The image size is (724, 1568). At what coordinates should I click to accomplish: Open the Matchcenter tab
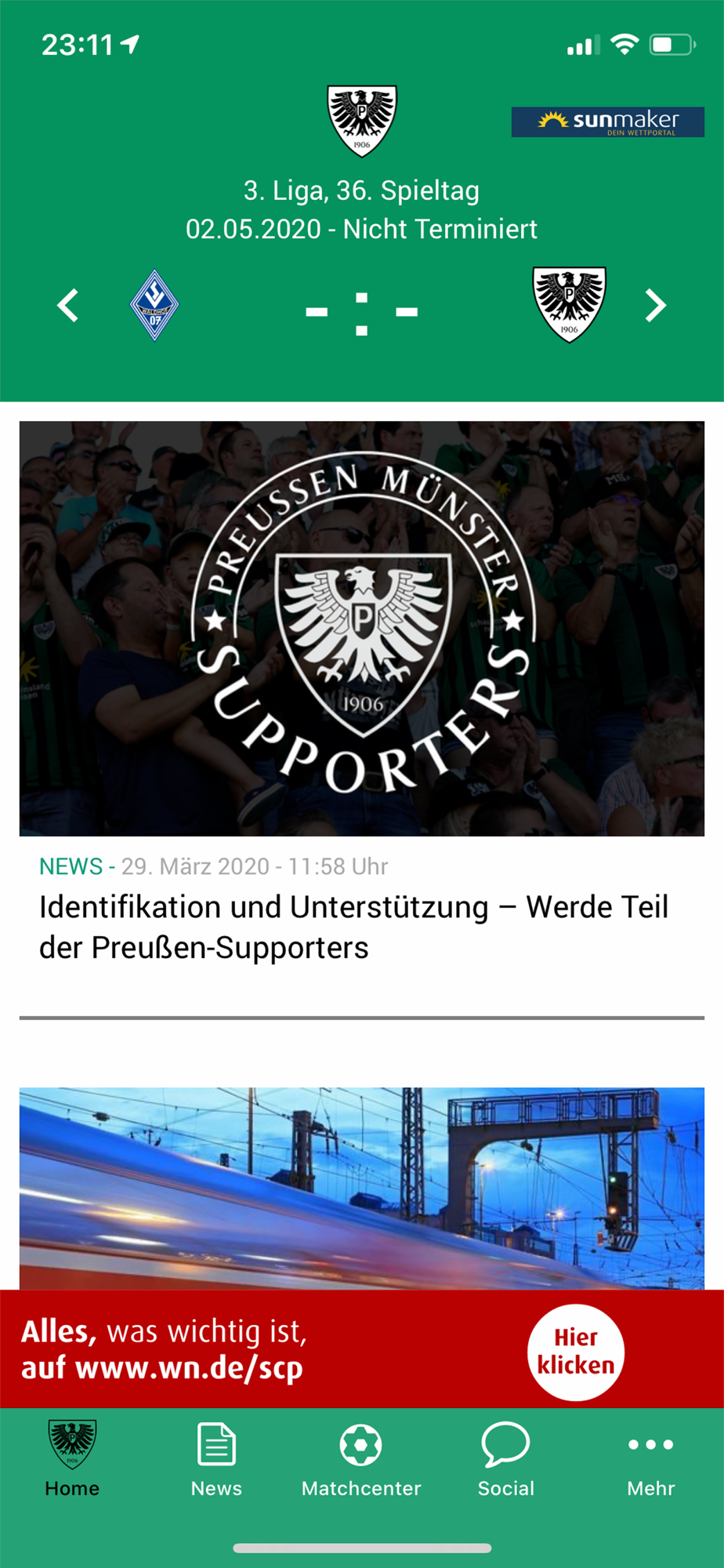[x=361, y=1460]
